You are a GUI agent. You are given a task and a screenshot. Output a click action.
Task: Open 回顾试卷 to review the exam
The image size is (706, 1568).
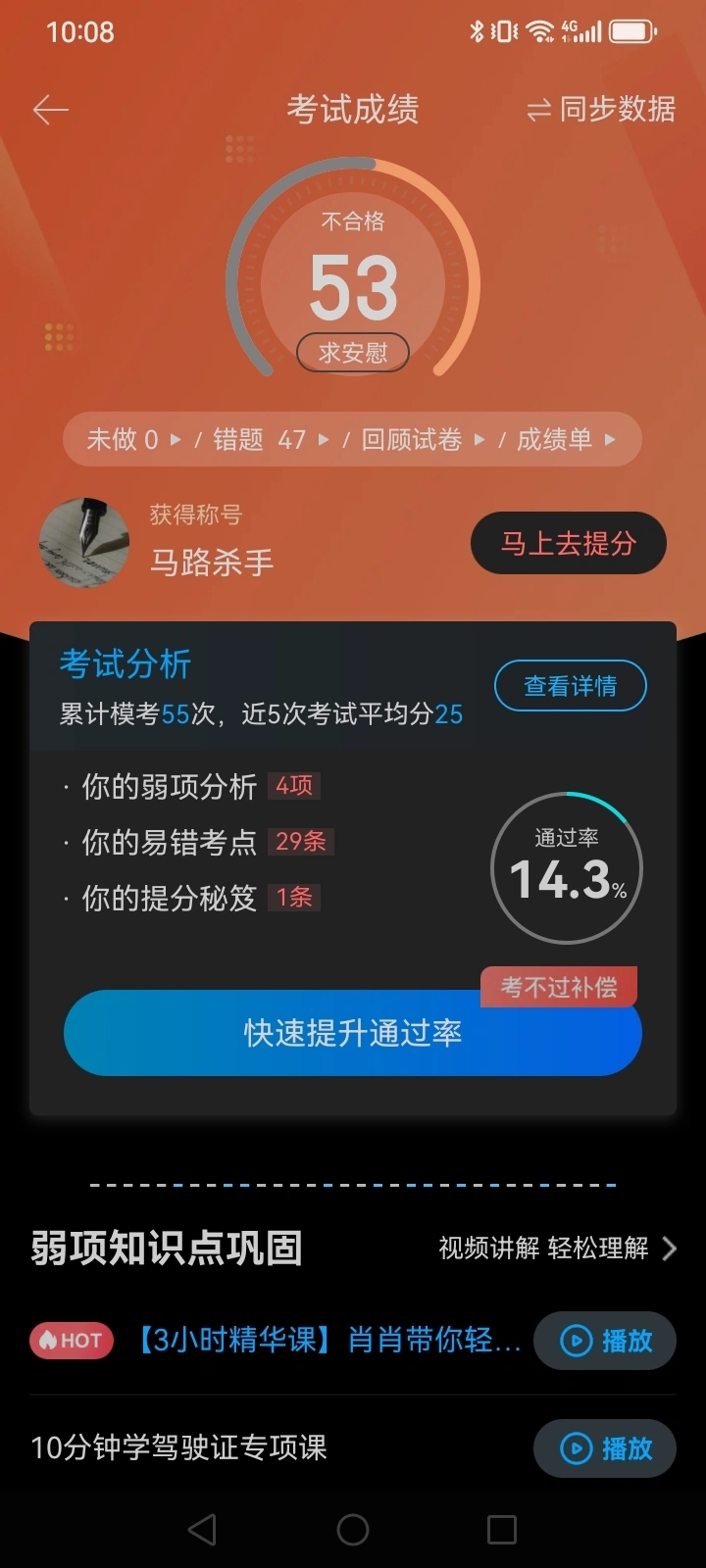point(422,439)
